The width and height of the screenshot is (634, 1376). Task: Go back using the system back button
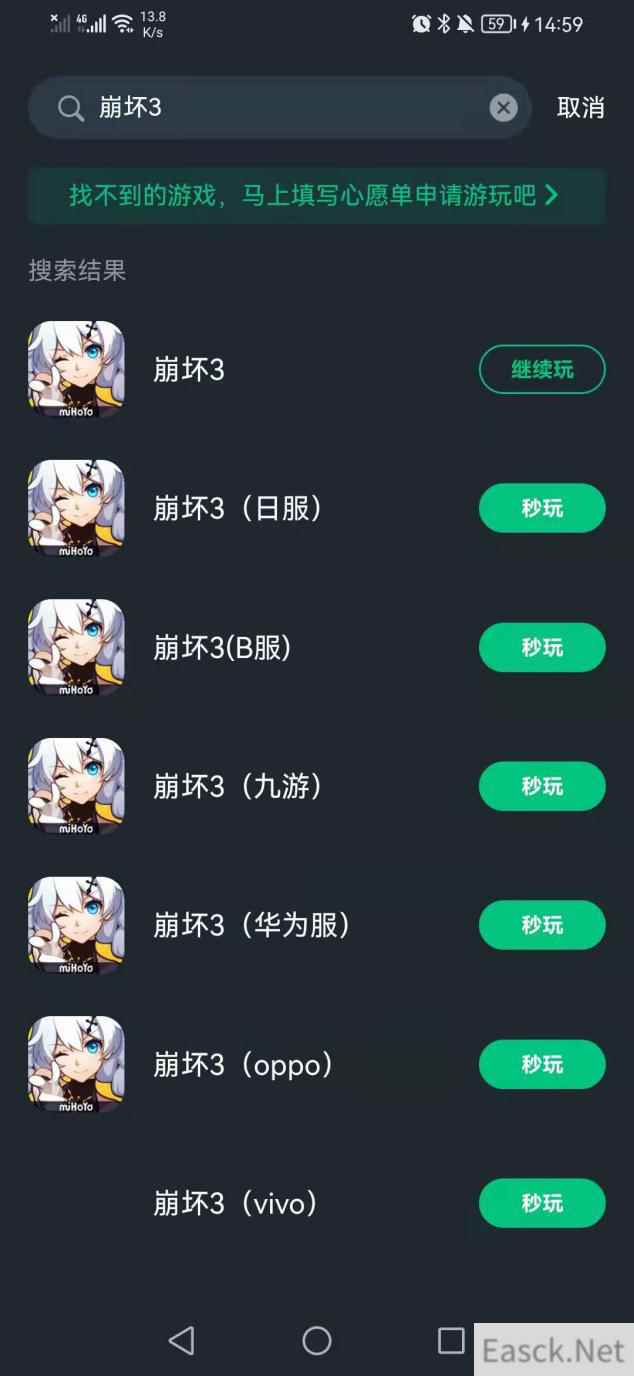181,1341
